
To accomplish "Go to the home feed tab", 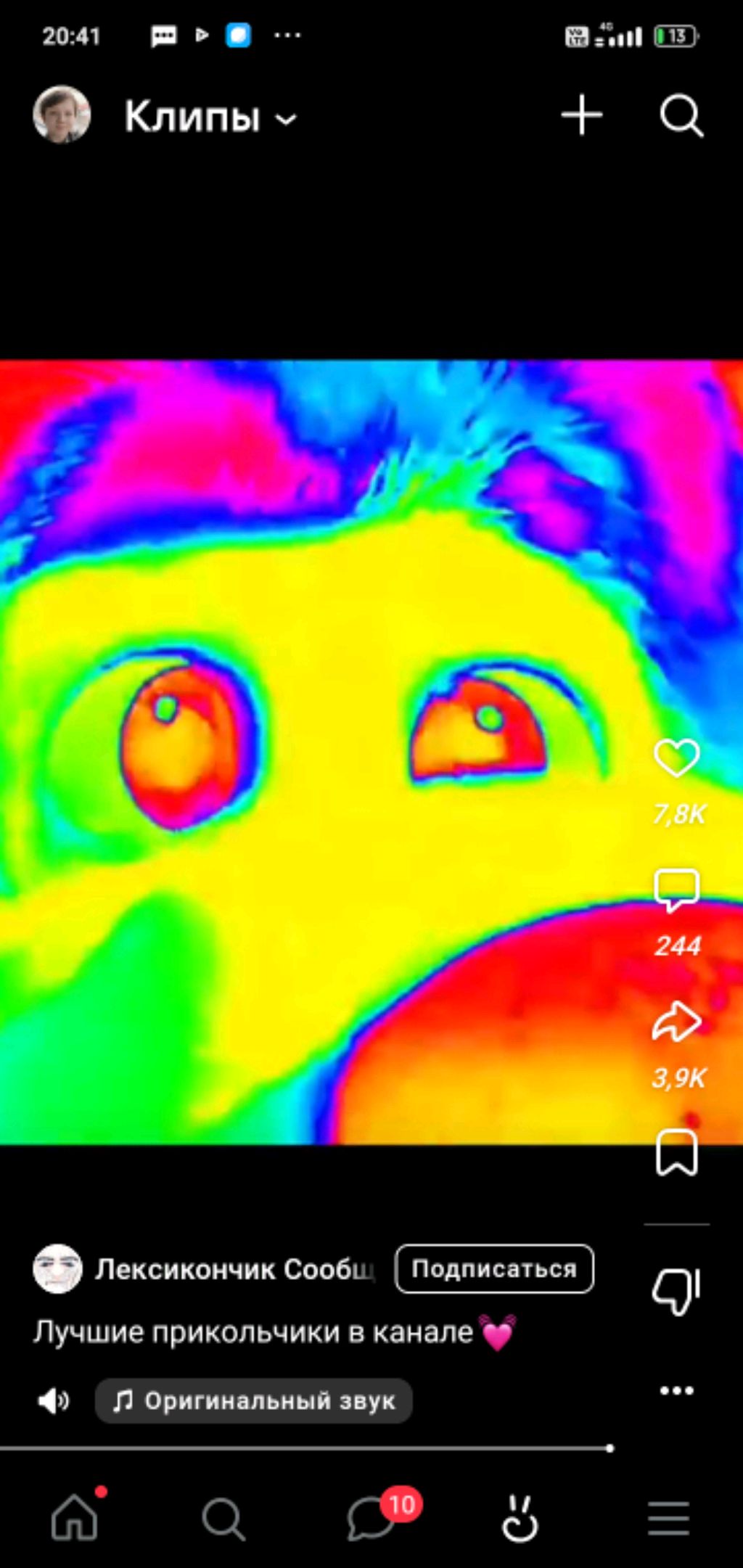I will 75,1517.
